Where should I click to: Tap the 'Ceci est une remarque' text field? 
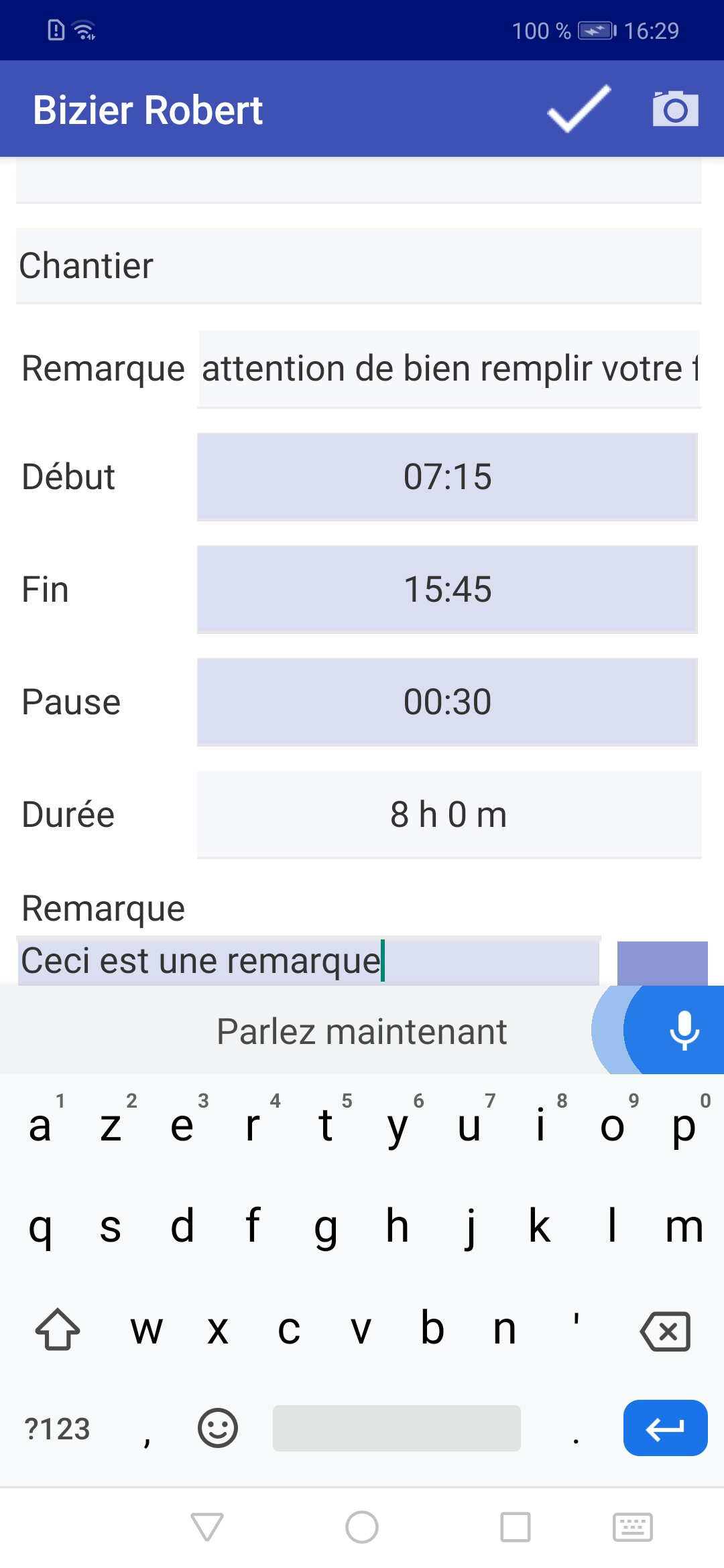pos(308,961)
